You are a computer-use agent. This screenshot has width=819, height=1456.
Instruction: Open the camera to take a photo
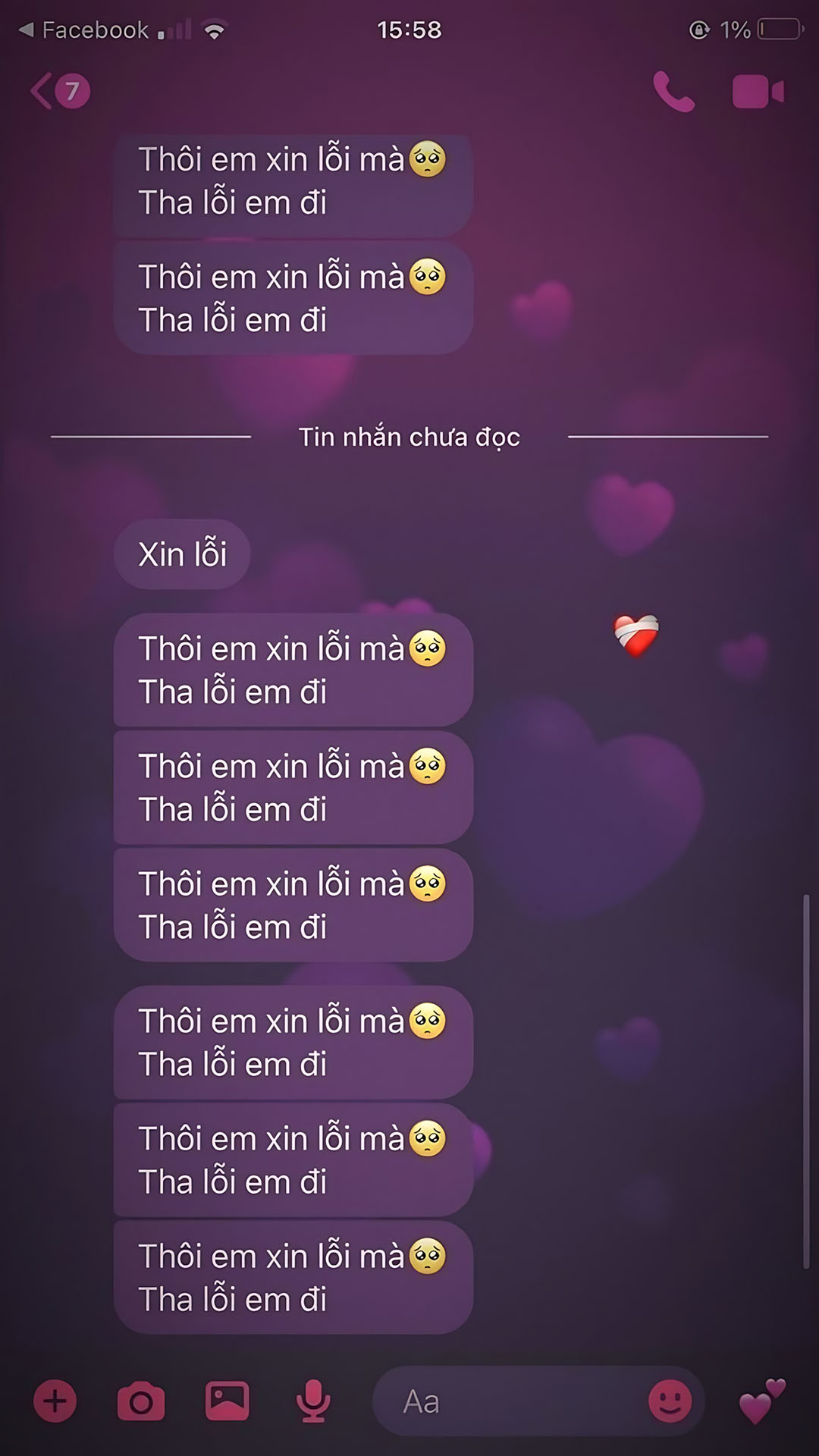(x=141, y=1401)
